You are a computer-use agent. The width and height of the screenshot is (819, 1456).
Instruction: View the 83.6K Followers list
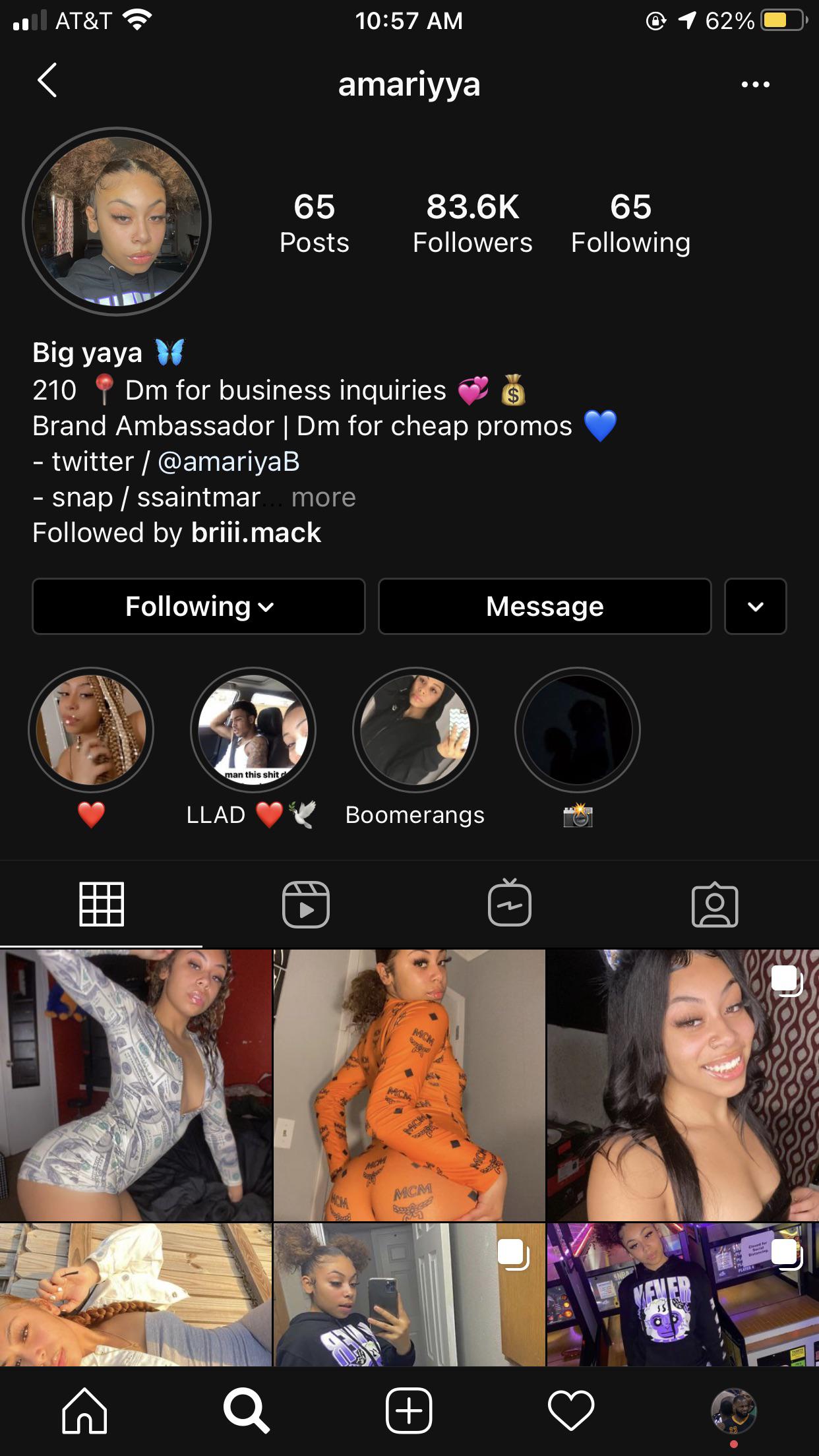[472, 223]
